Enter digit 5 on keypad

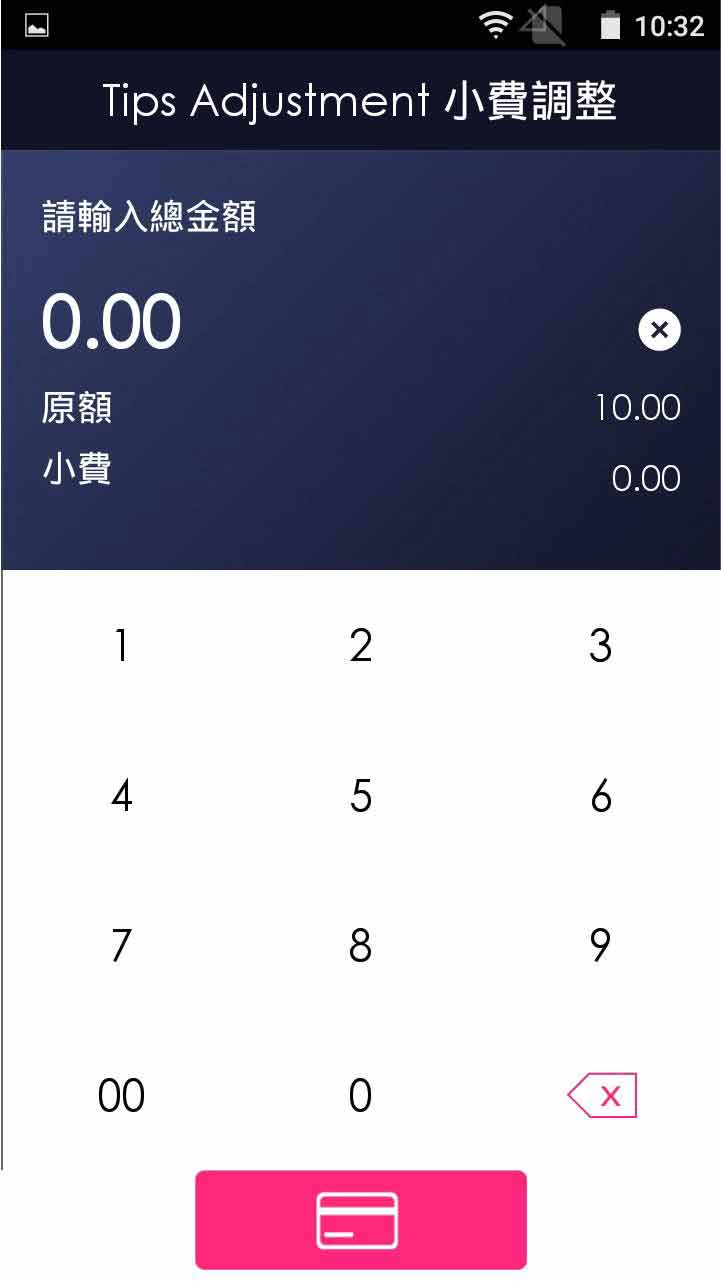[361, 797]
